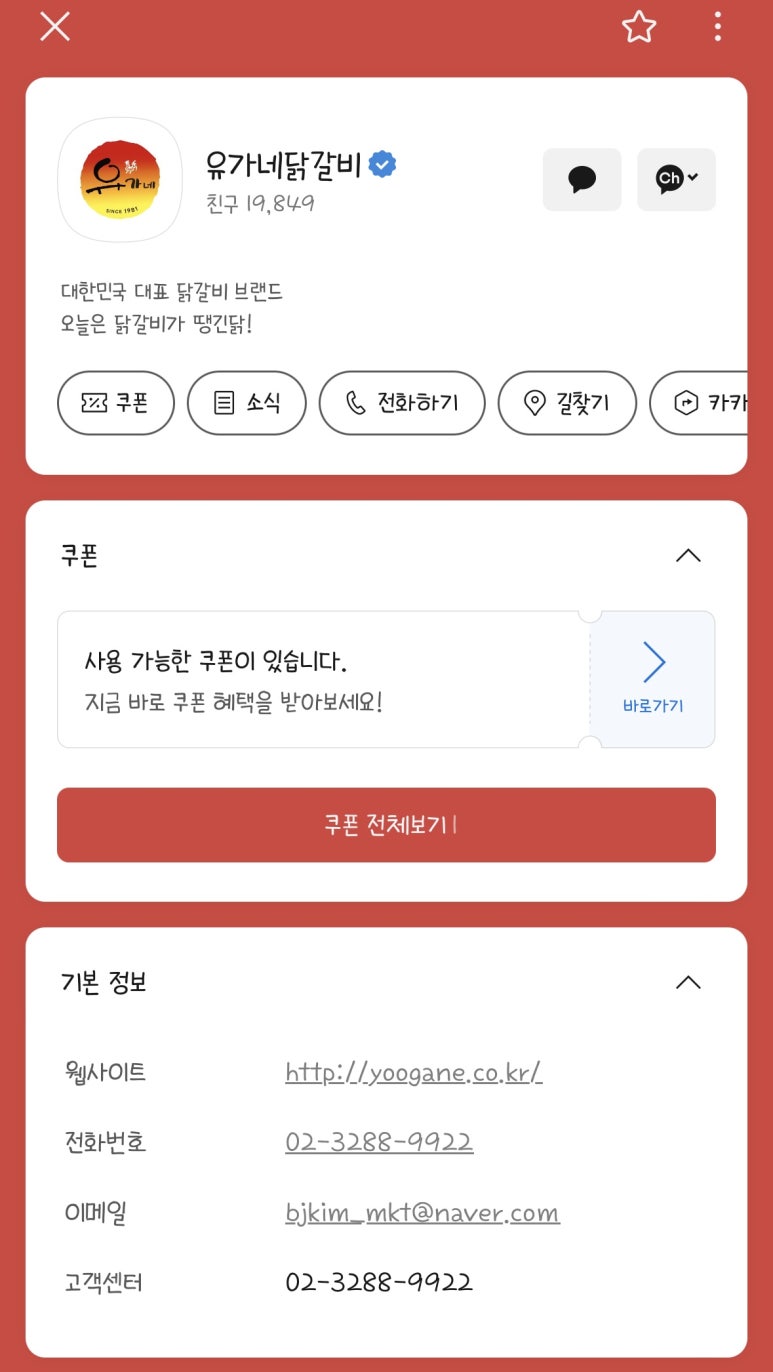The width and height of the screenshot is (773, 1372).
Task: Open the available coupon card via 바로가기
Action: tap(653, 679)
